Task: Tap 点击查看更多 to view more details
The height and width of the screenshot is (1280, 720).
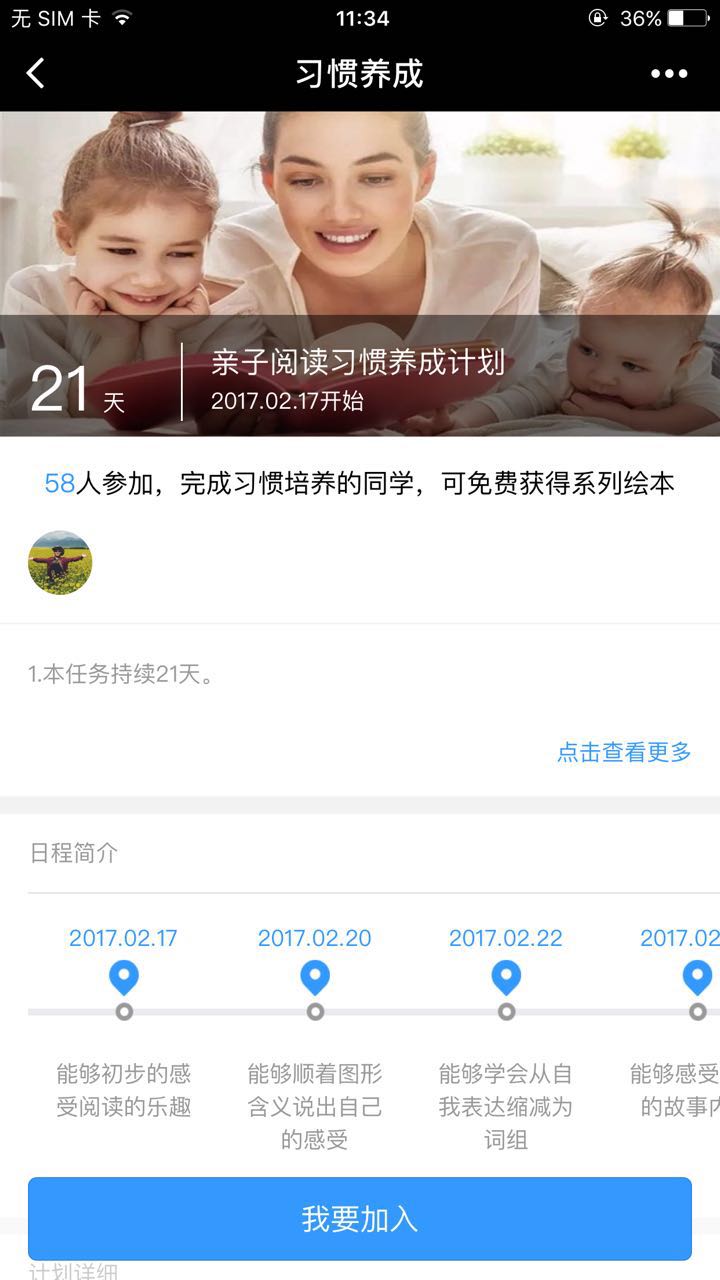Action: tap(624, 752)
